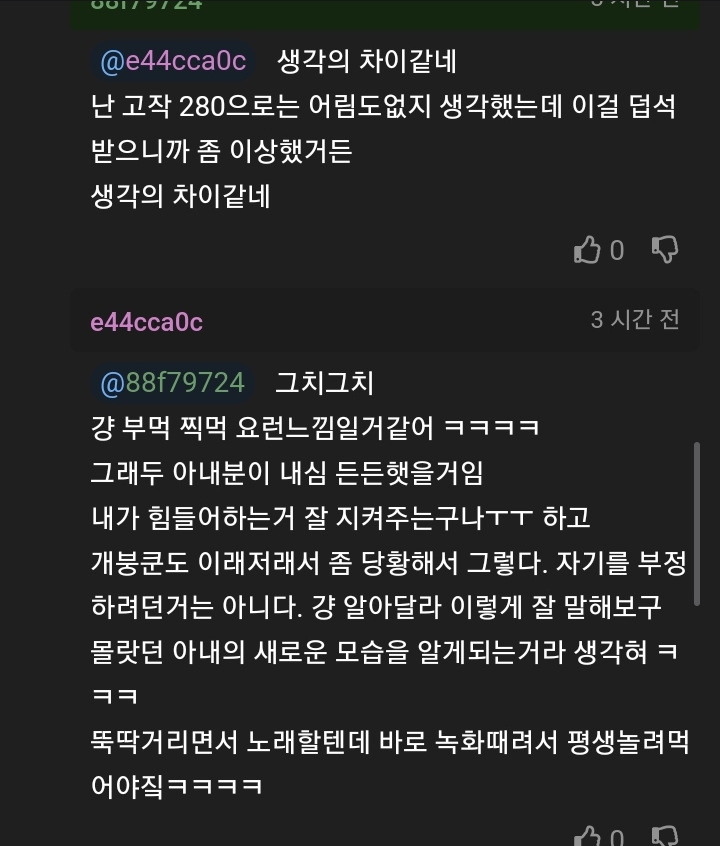Dislike the comment ending 생각의 차이같네

[x=664, y=249]
